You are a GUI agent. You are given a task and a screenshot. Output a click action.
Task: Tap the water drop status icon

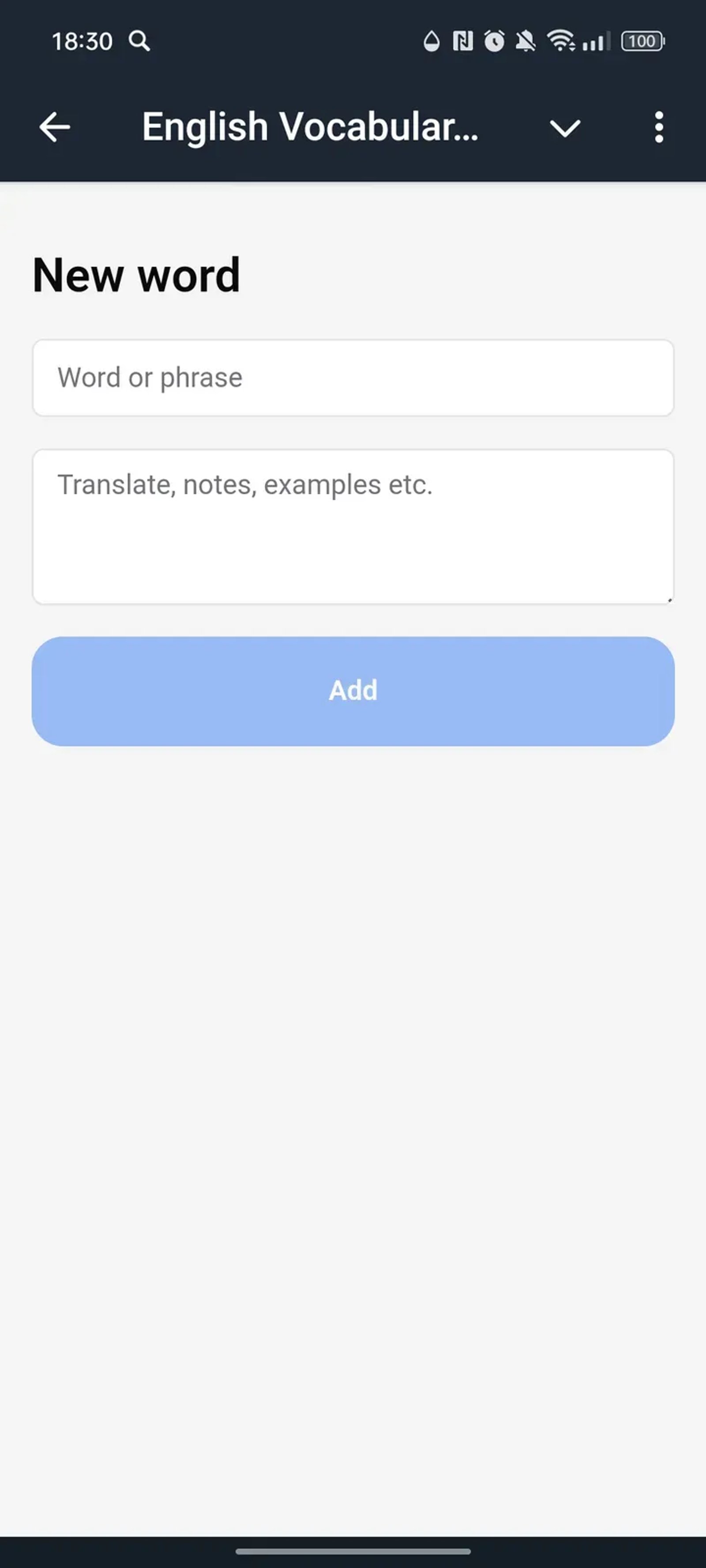pos(430,41)
